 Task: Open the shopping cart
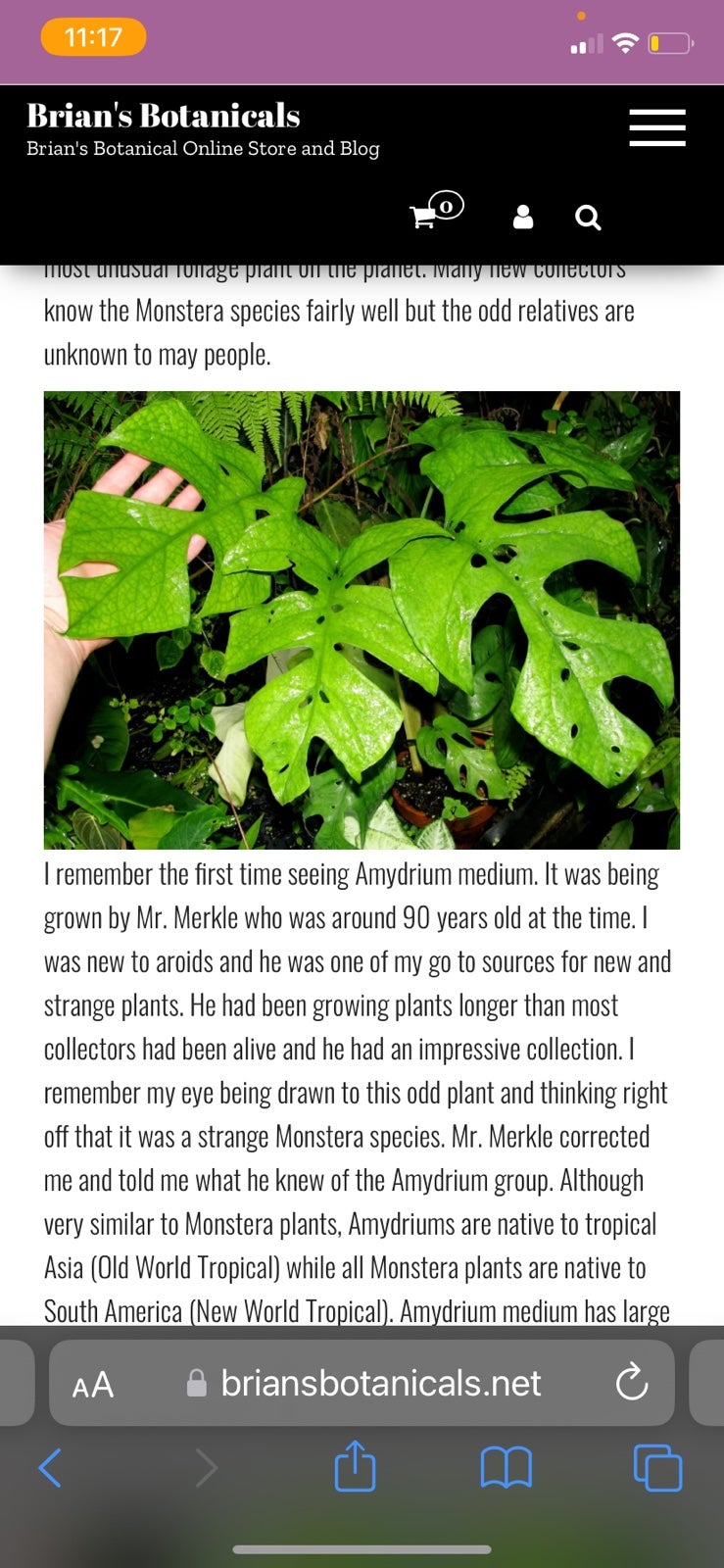[435, 211]
